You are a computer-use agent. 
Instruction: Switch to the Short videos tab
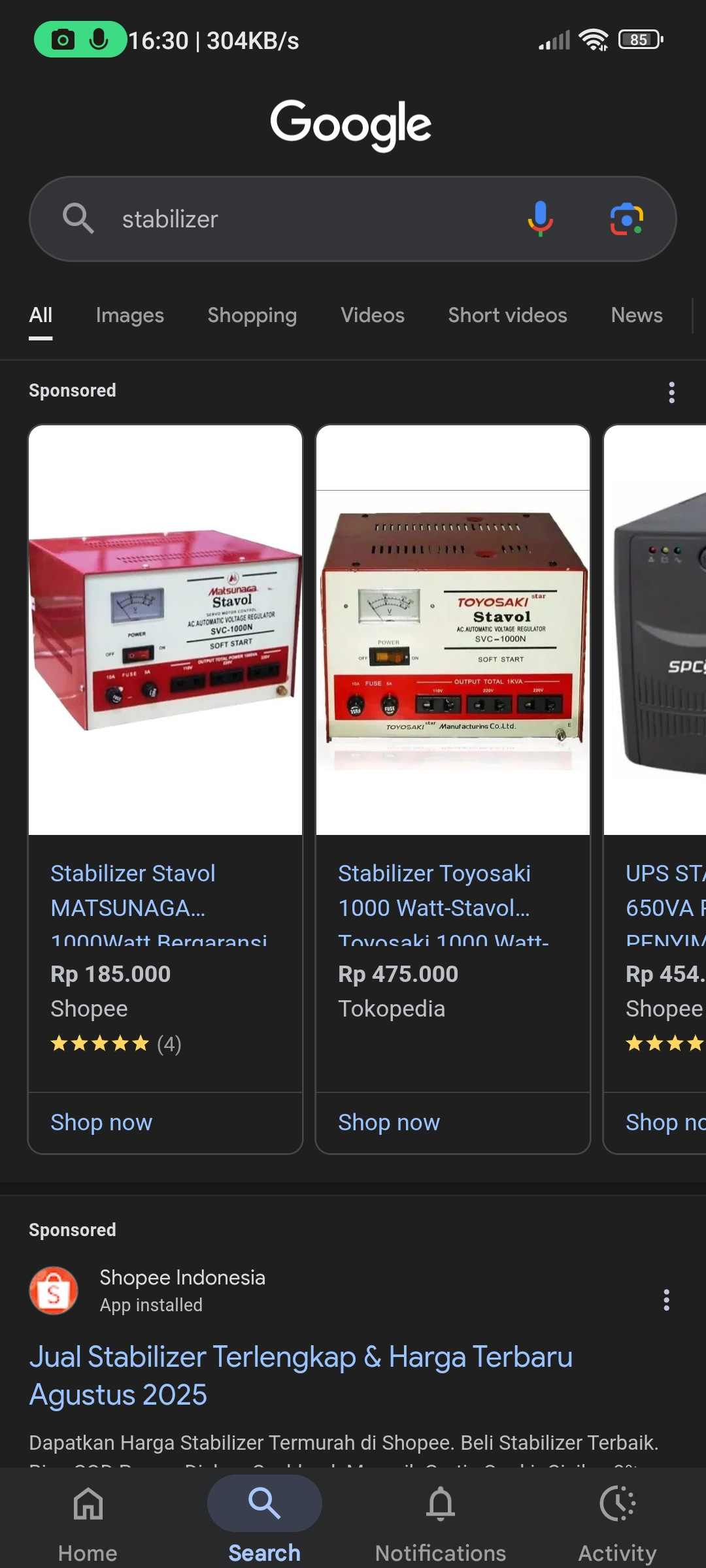pyautogui.click(x=507, y=316)
